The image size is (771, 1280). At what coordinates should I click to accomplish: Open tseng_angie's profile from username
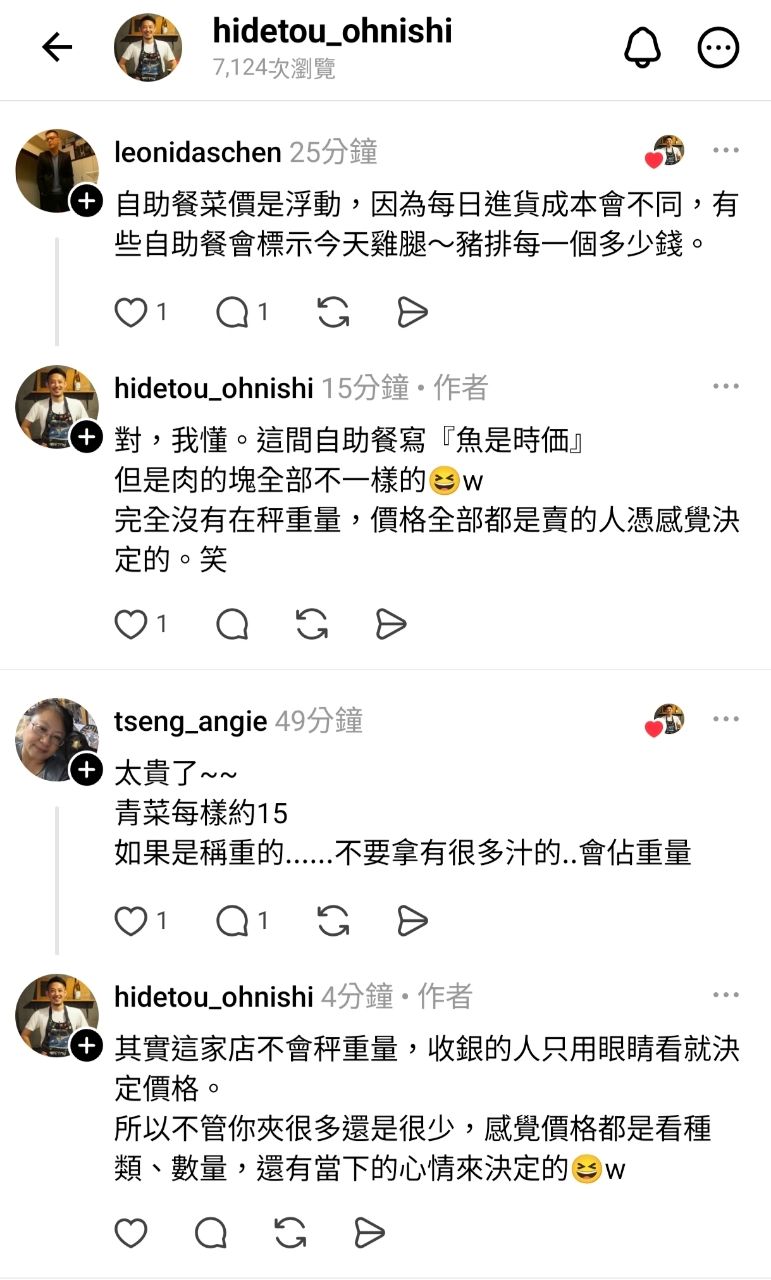(190, 721)
